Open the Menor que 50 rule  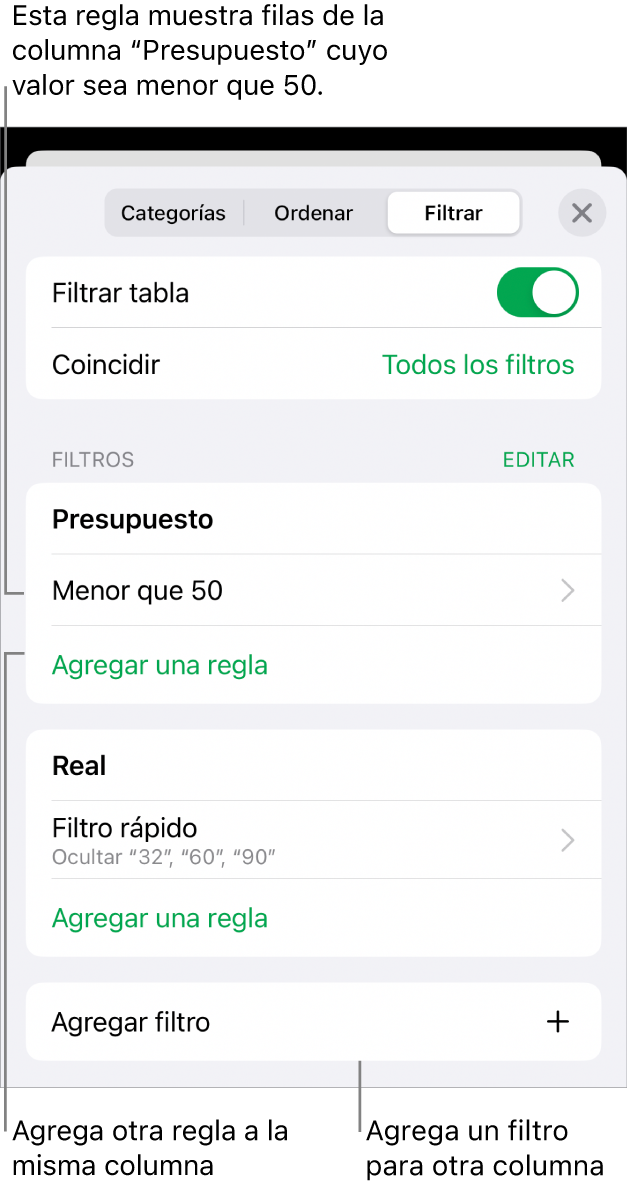(313, 591)
